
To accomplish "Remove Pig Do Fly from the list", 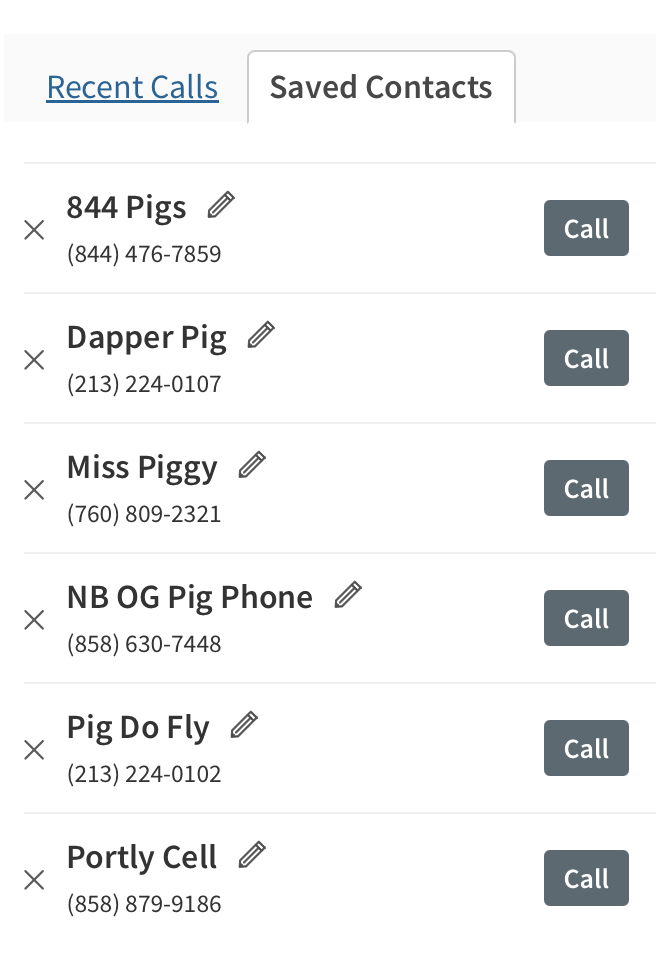I will click(34, 750).
